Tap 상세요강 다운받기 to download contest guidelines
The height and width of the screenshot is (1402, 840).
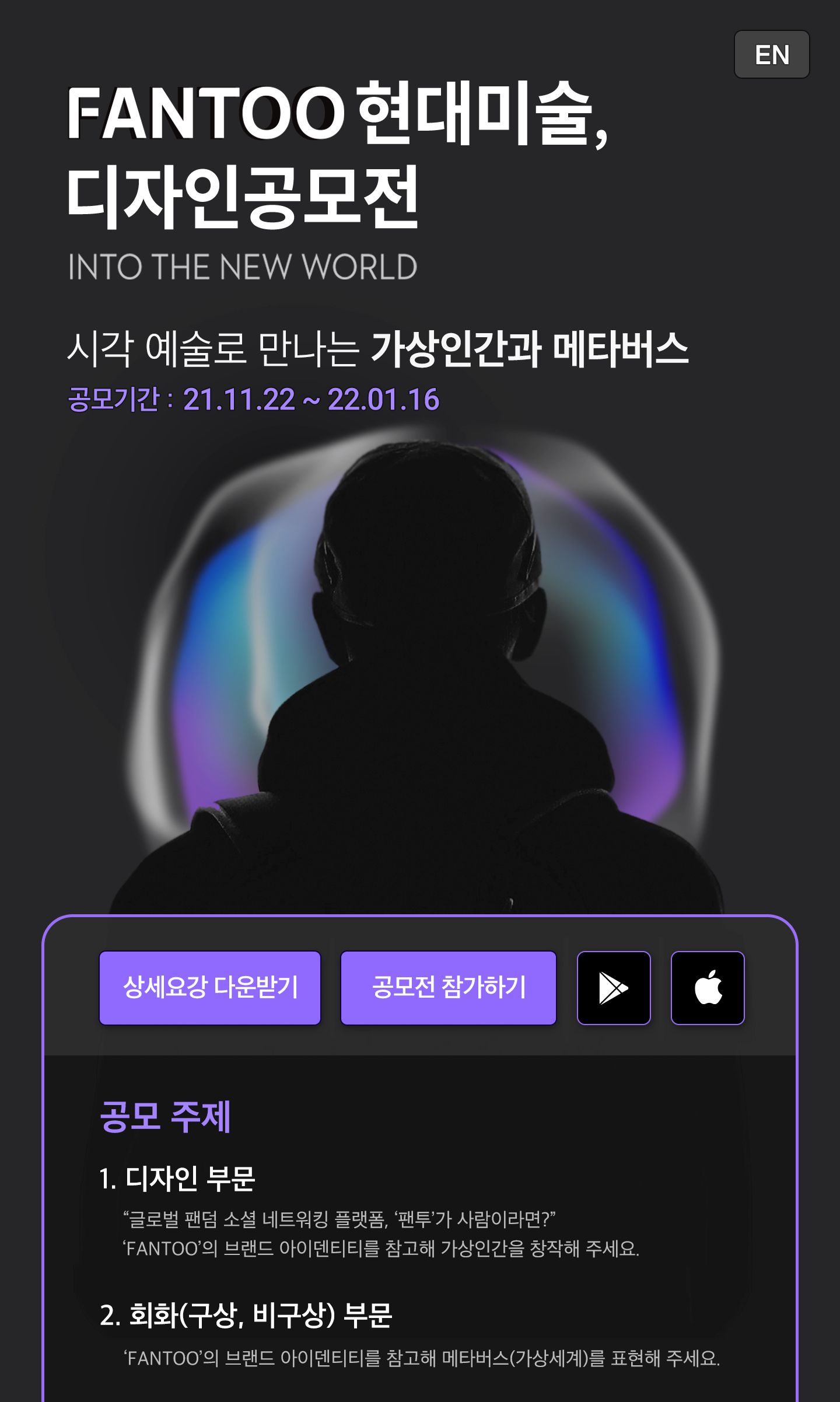(x=210, y=988)
